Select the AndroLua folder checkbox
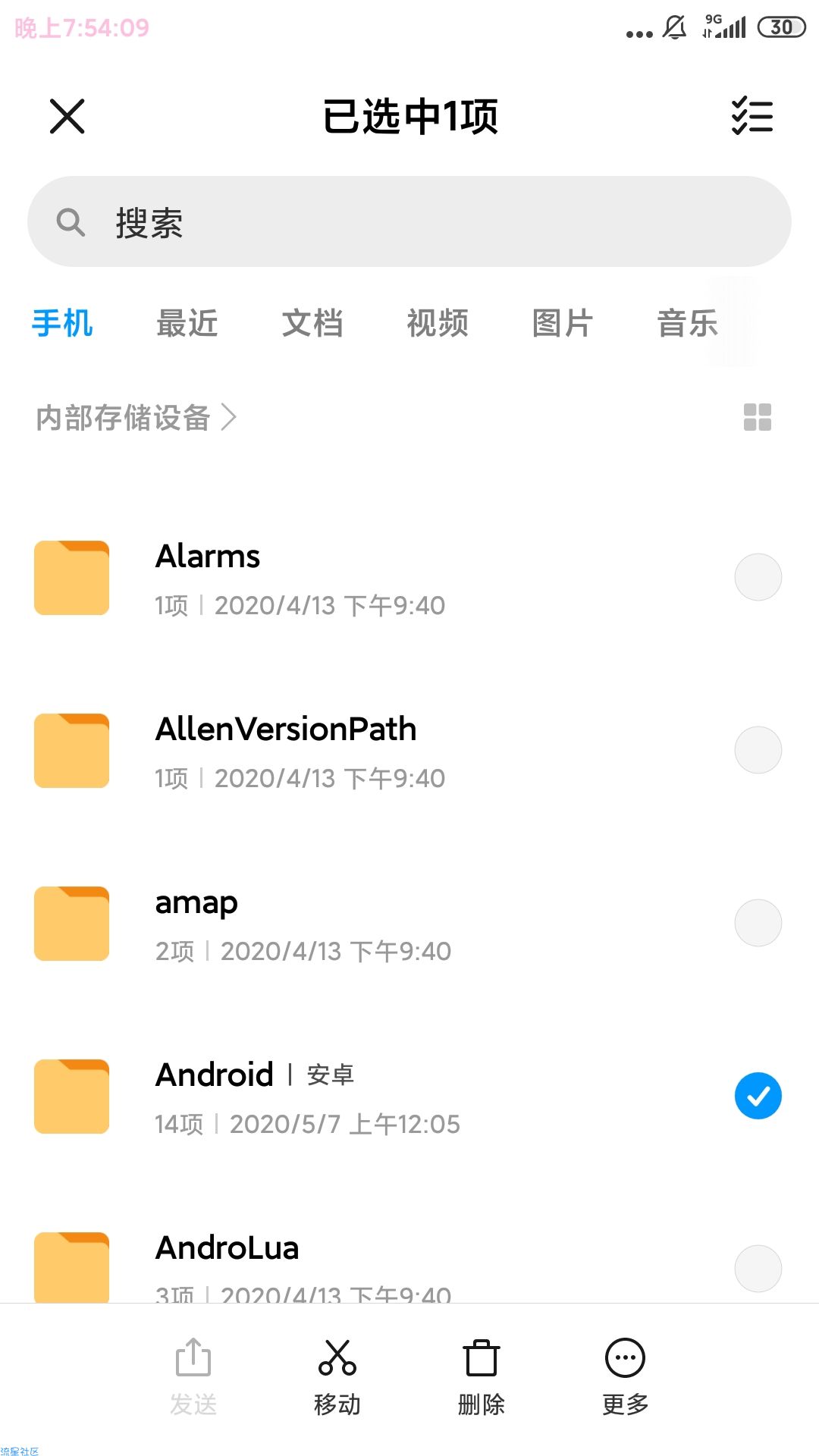Image resolution: width=819 pixels, height=1456 pixels. click(758, 1269)
